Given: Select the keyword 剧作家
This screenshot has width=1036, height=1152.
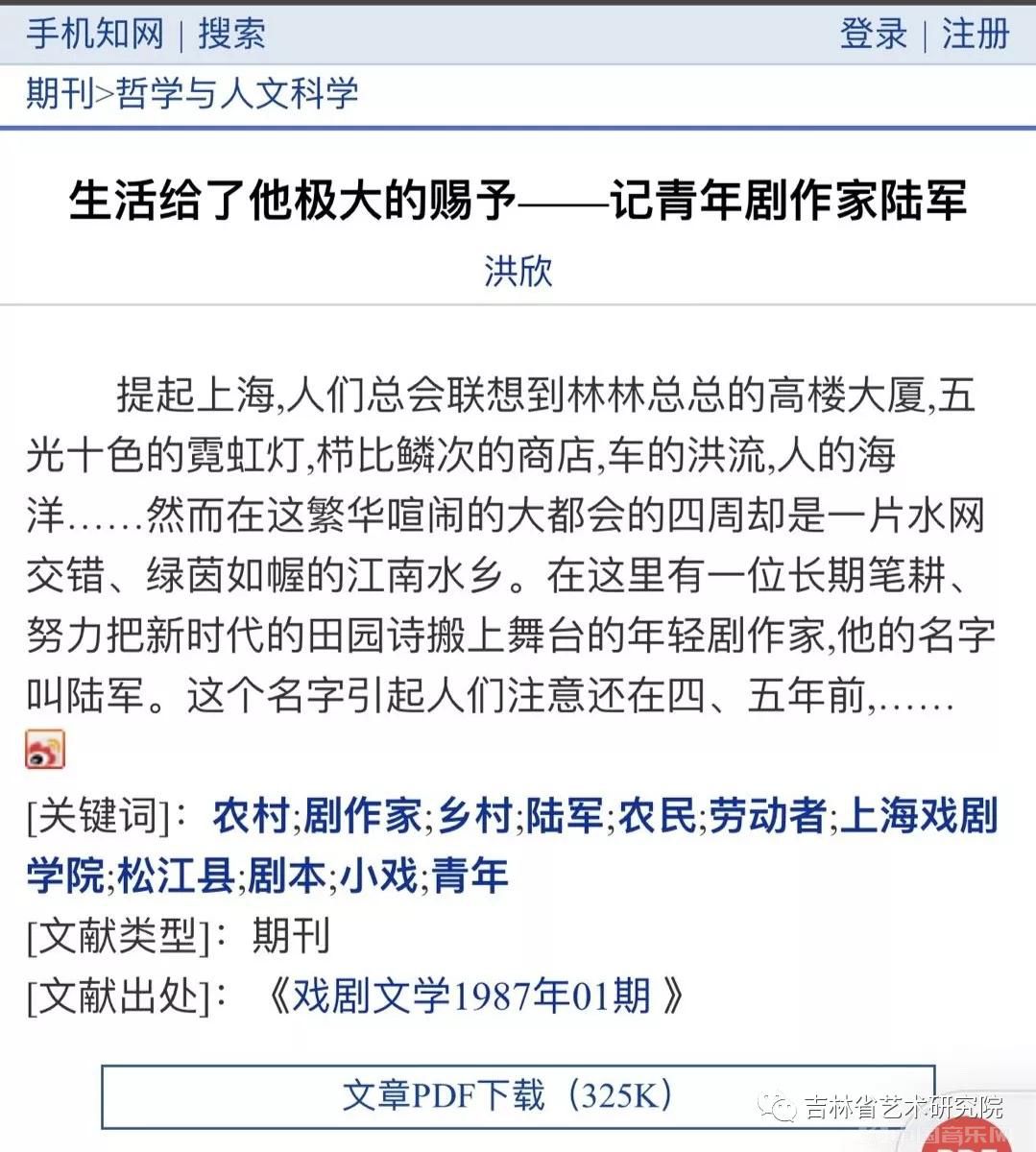Looking at the screenshot, I should pos(363,817).
